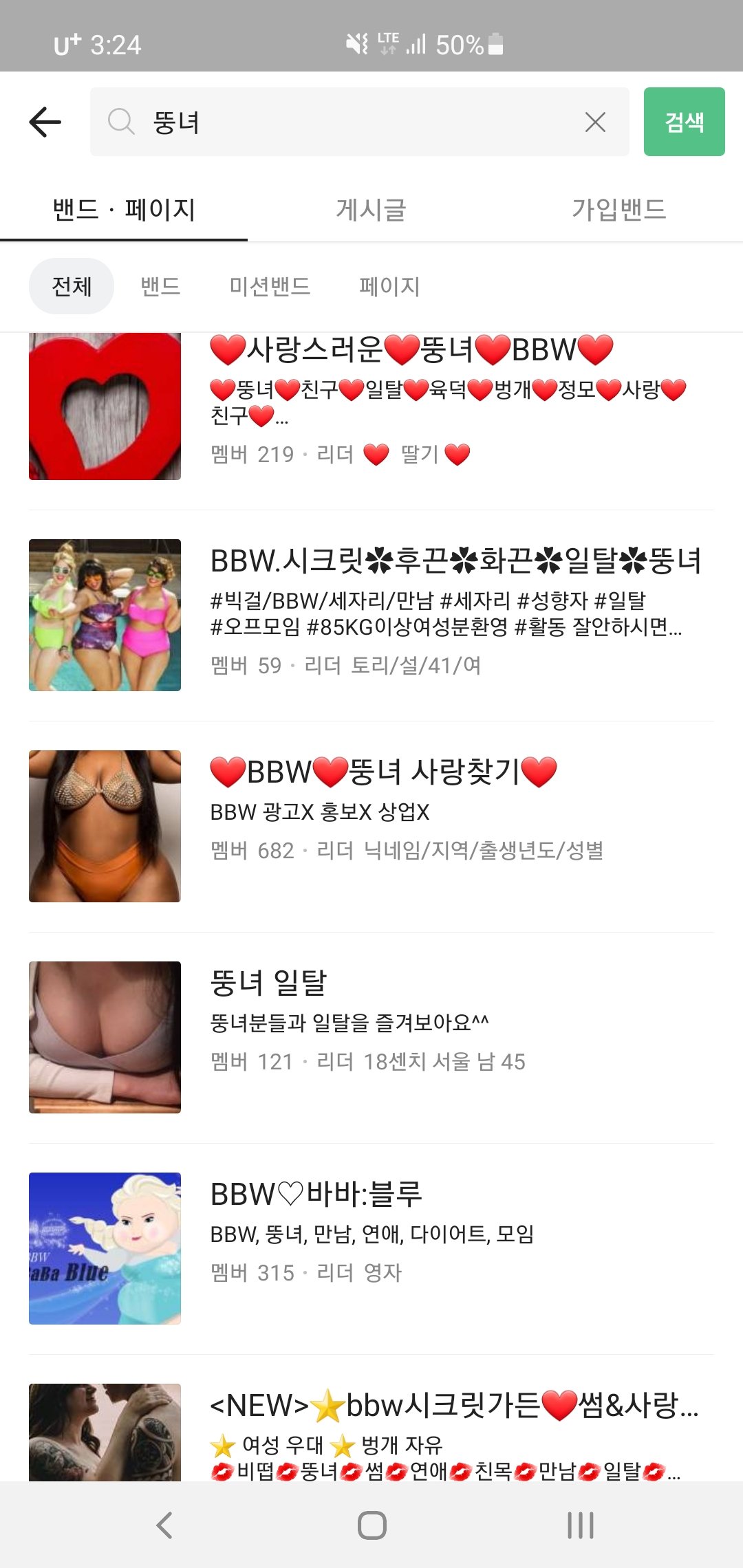Switch to the 가입밴드 tab
Image resolution: width=743 pixels, height=1568 pixels.
618,210
